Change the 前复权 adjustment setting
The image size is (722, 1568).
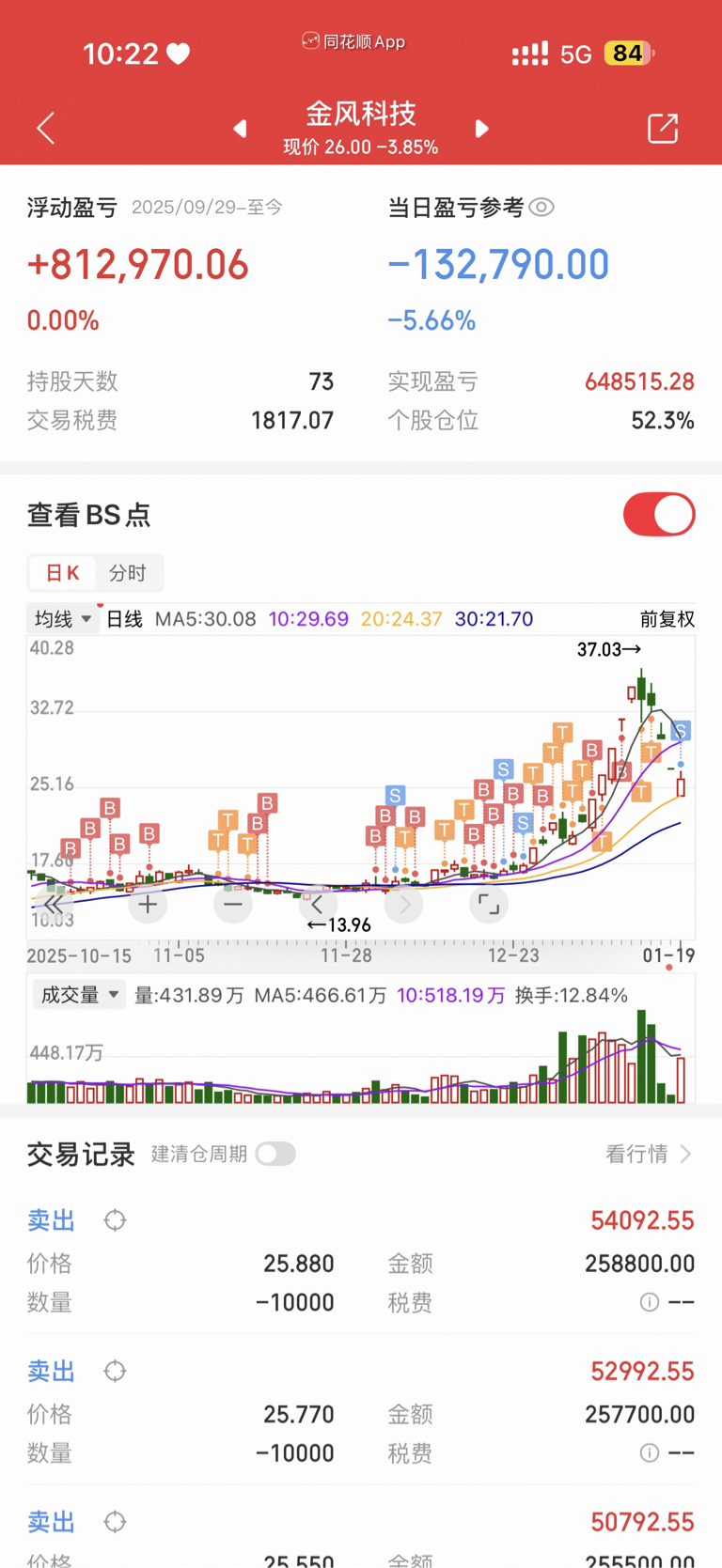(x=667, y=619)
